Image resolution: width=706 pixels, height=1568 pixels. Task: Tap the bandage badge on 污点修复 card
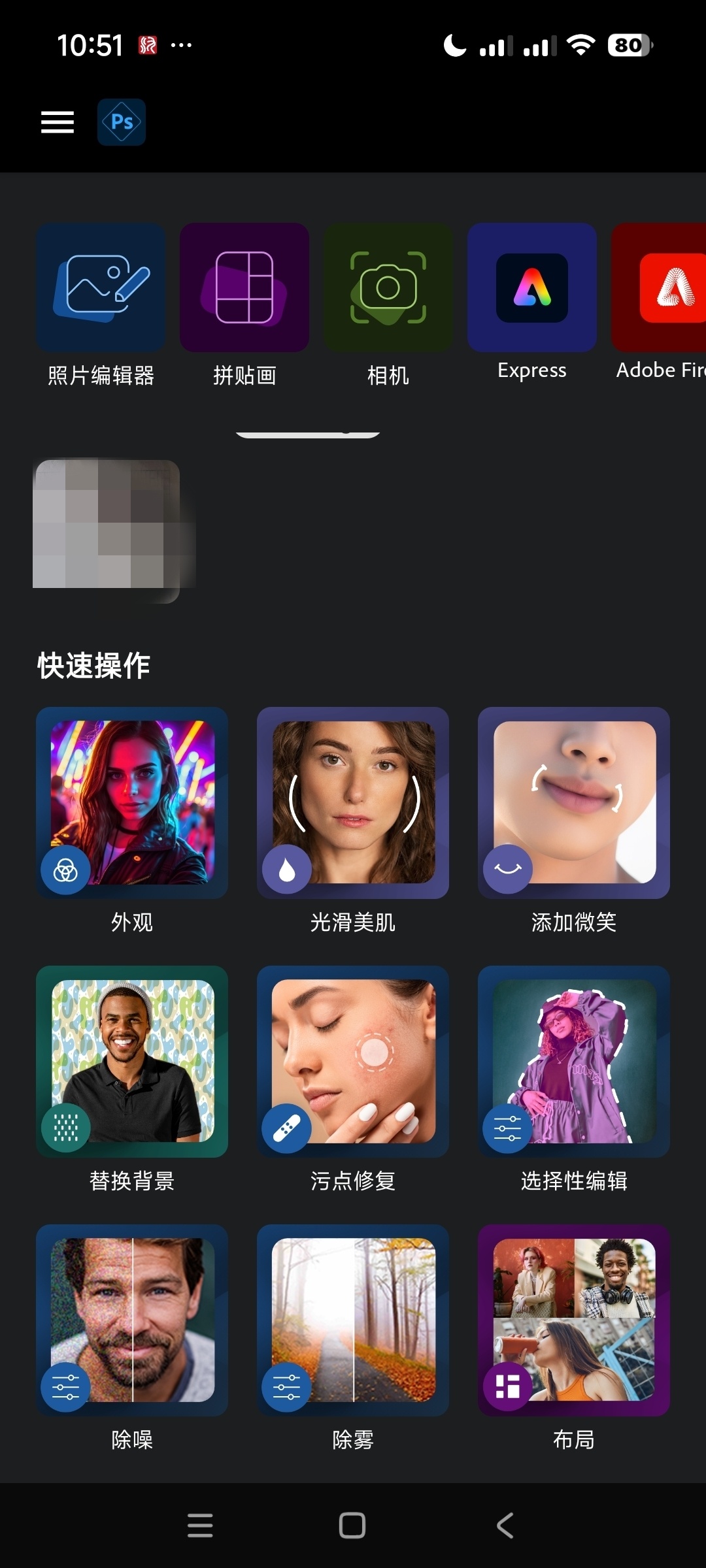tap(286, 1127)
